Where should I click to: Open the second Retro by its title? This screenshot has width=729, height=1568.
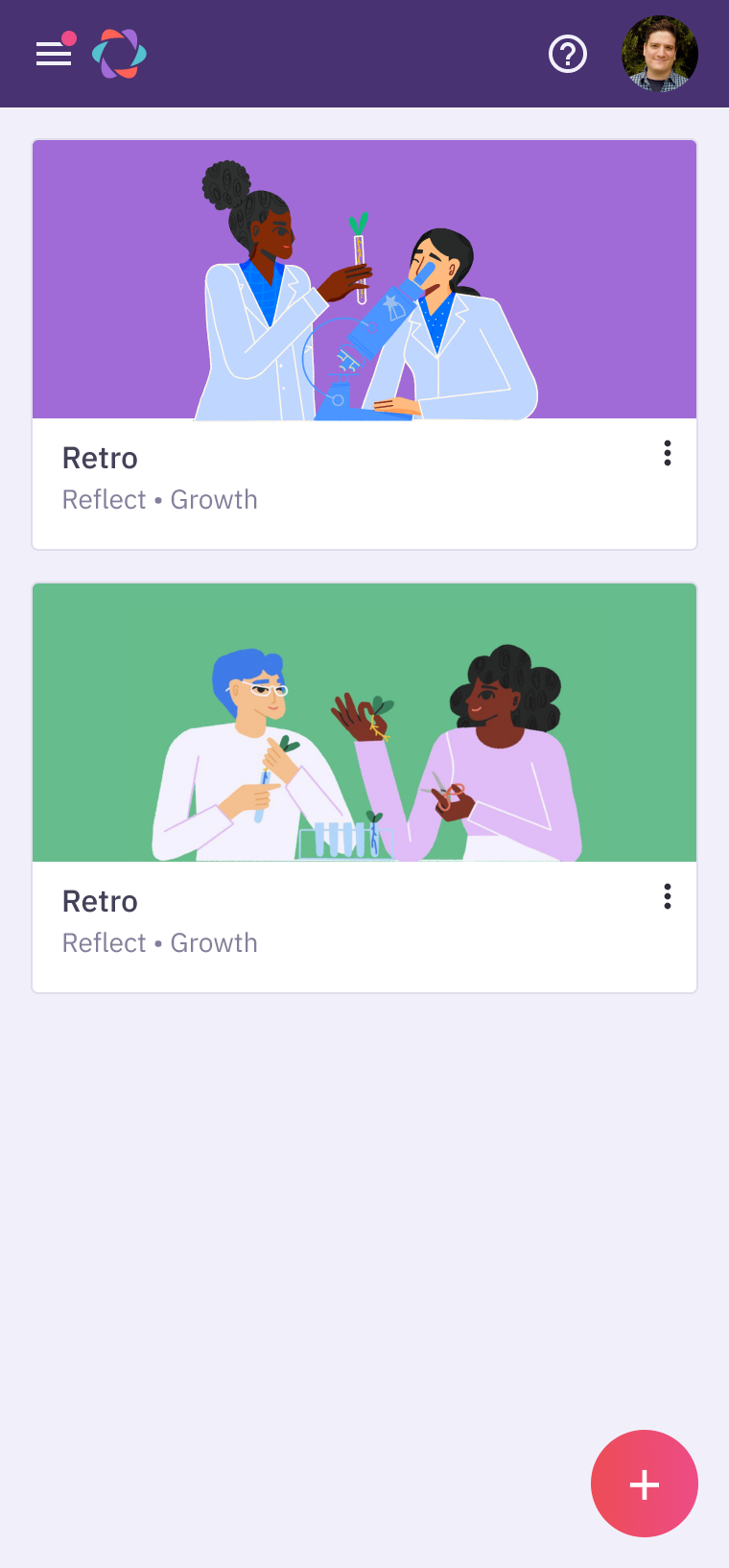tap(99, 901)
